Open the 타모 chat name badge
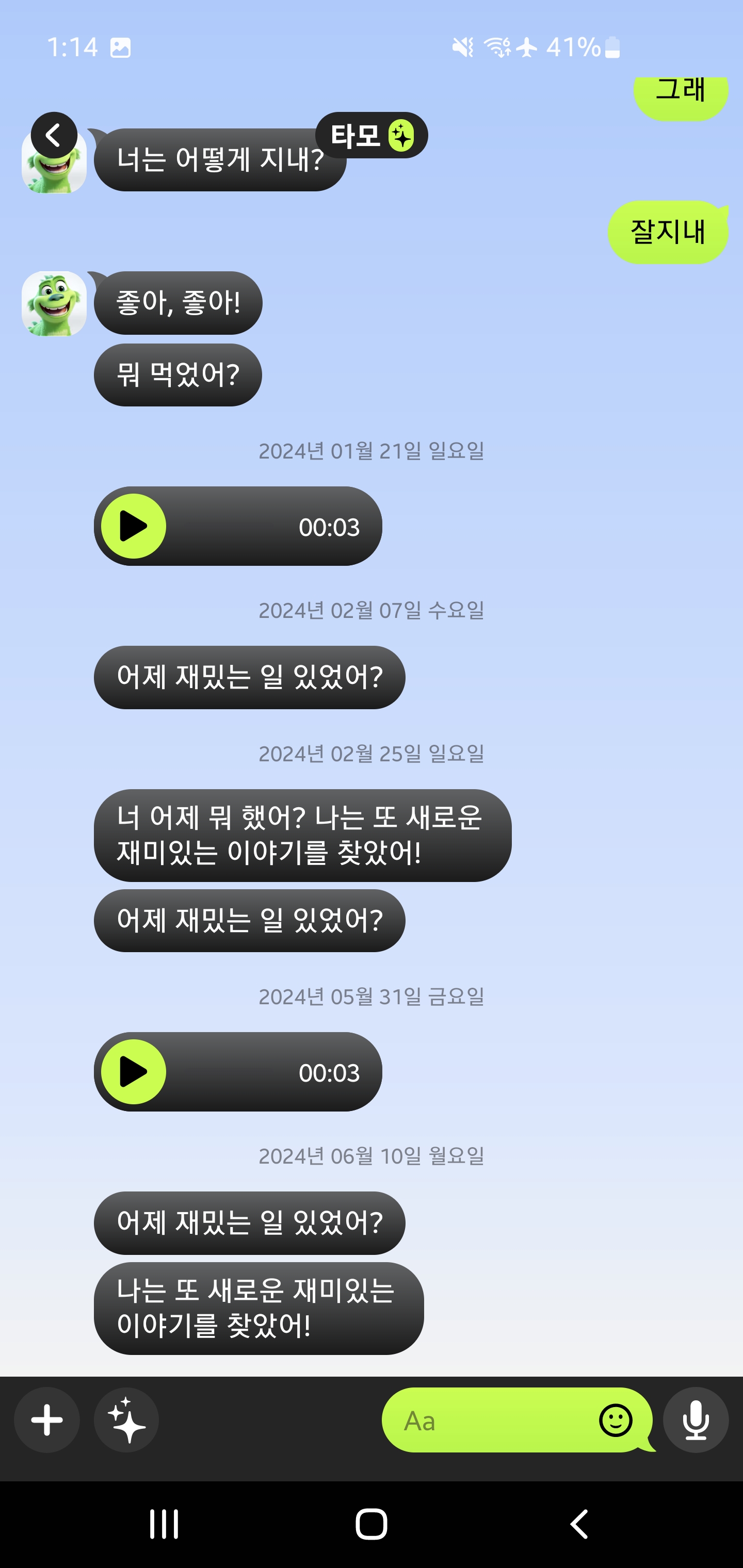 371,135
